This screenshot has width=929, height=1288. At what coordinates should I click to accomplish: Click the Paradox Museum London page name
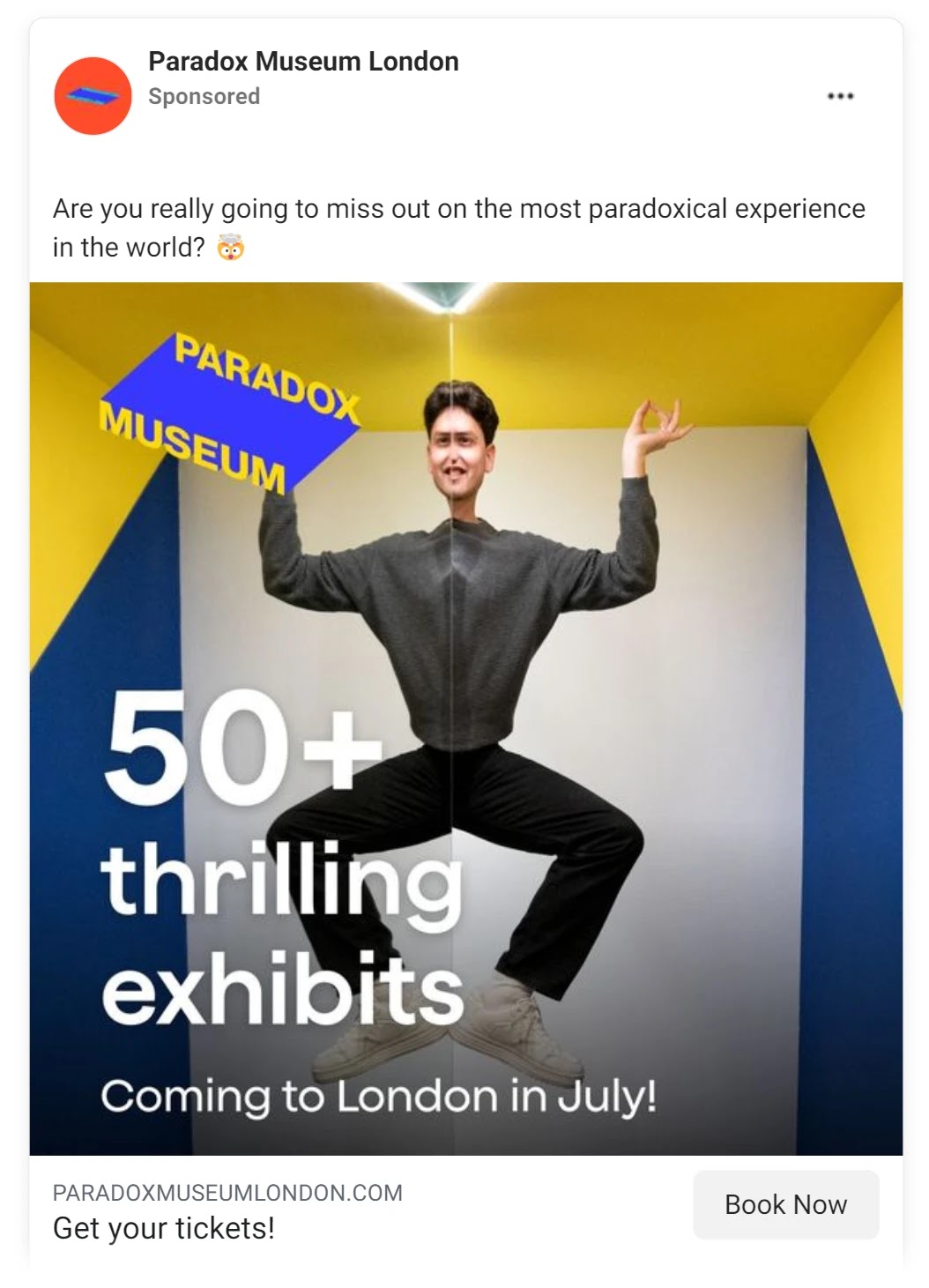pos(304,62)
